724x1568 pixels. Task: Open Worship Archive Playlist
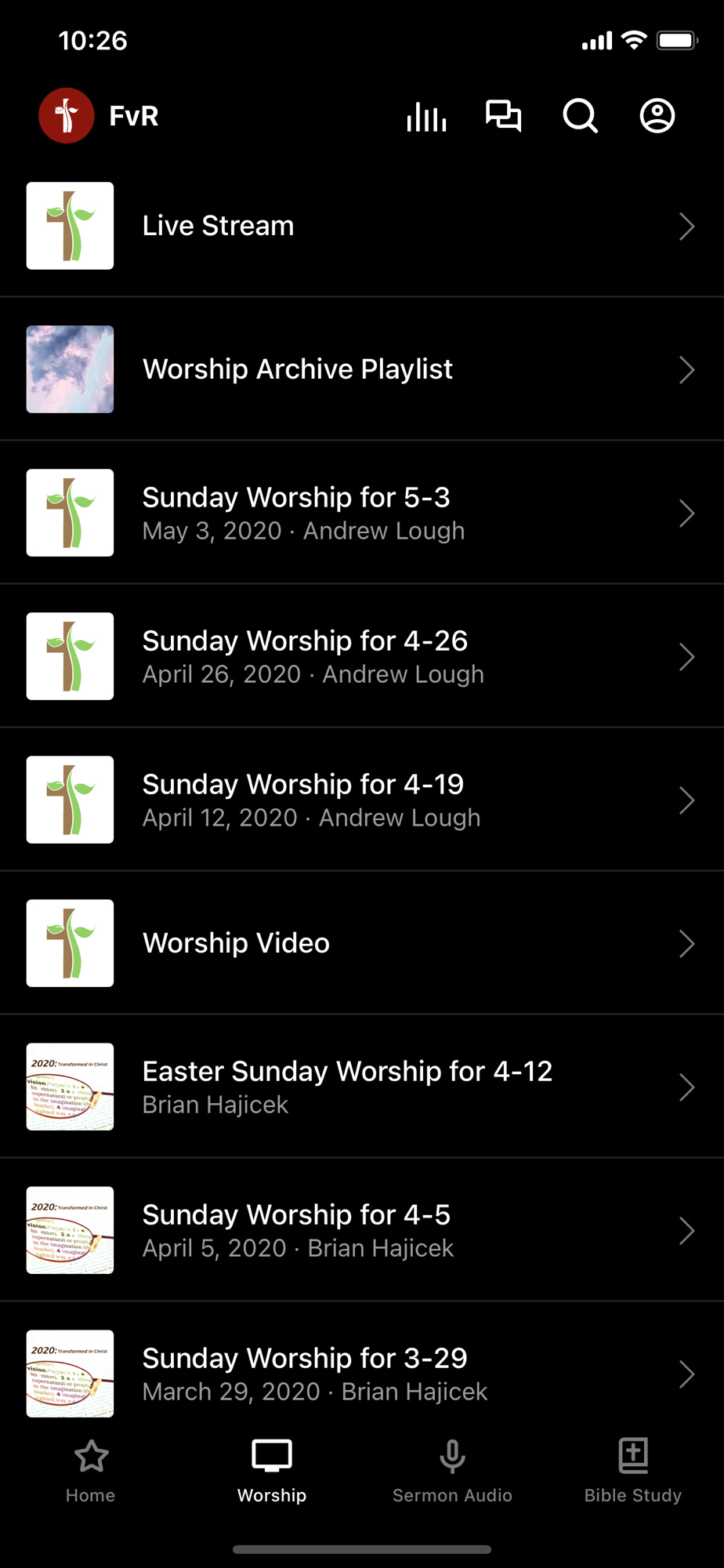click(362, 369)
